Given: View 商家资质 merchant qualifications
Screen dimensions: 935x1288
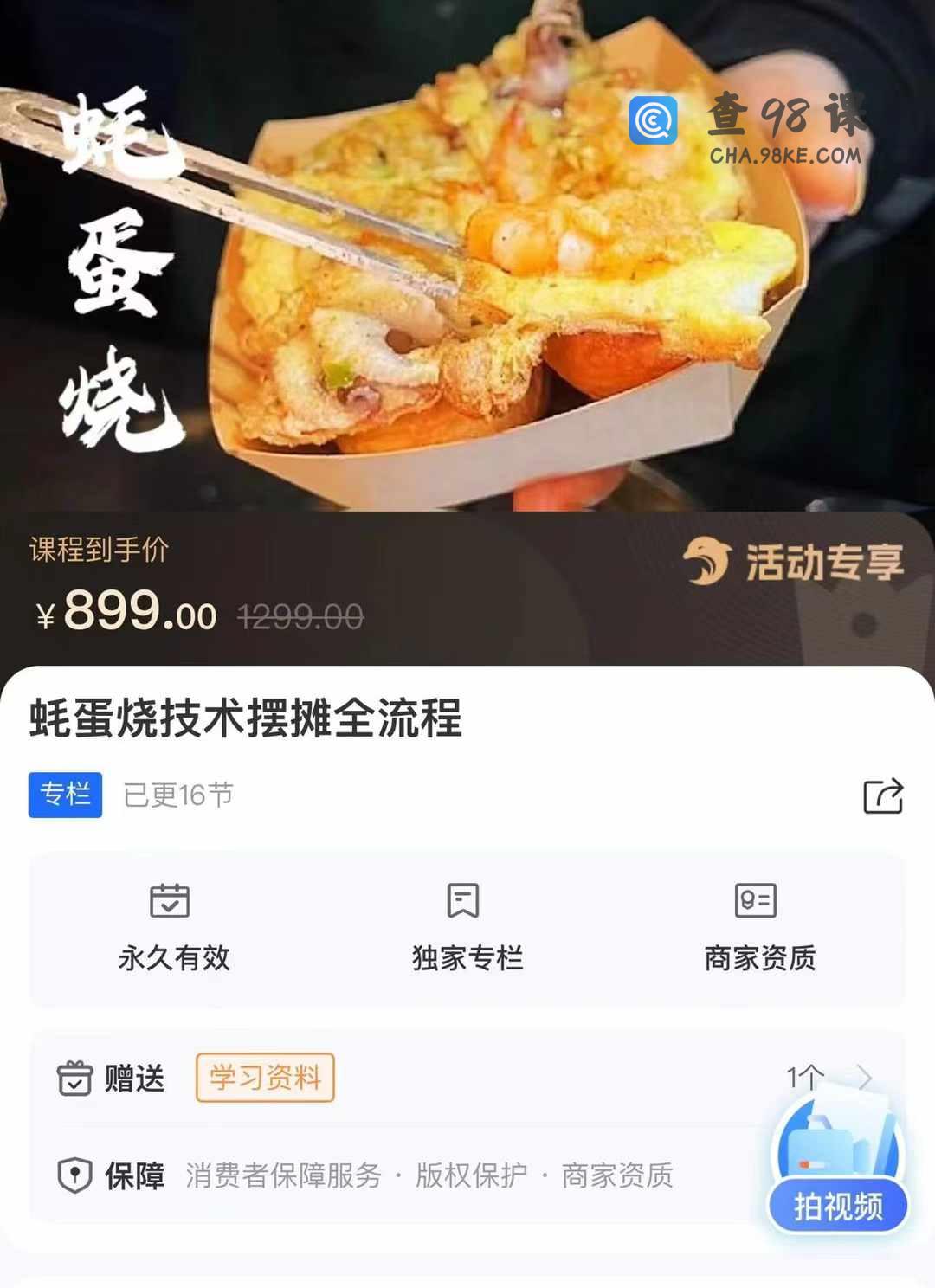Looking at the screenshot, I should (x=759, y=928).
